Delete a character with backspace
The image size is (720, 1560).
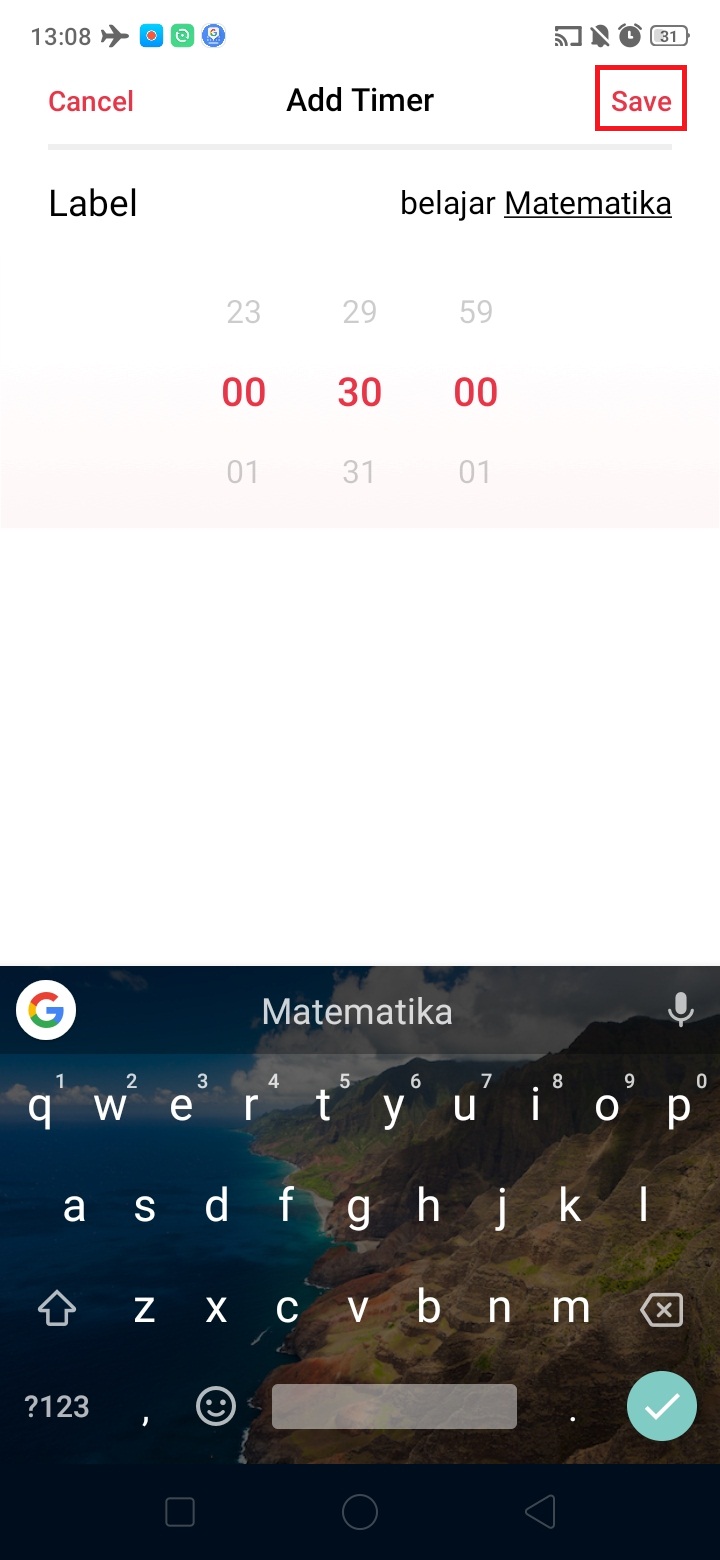661,1309
